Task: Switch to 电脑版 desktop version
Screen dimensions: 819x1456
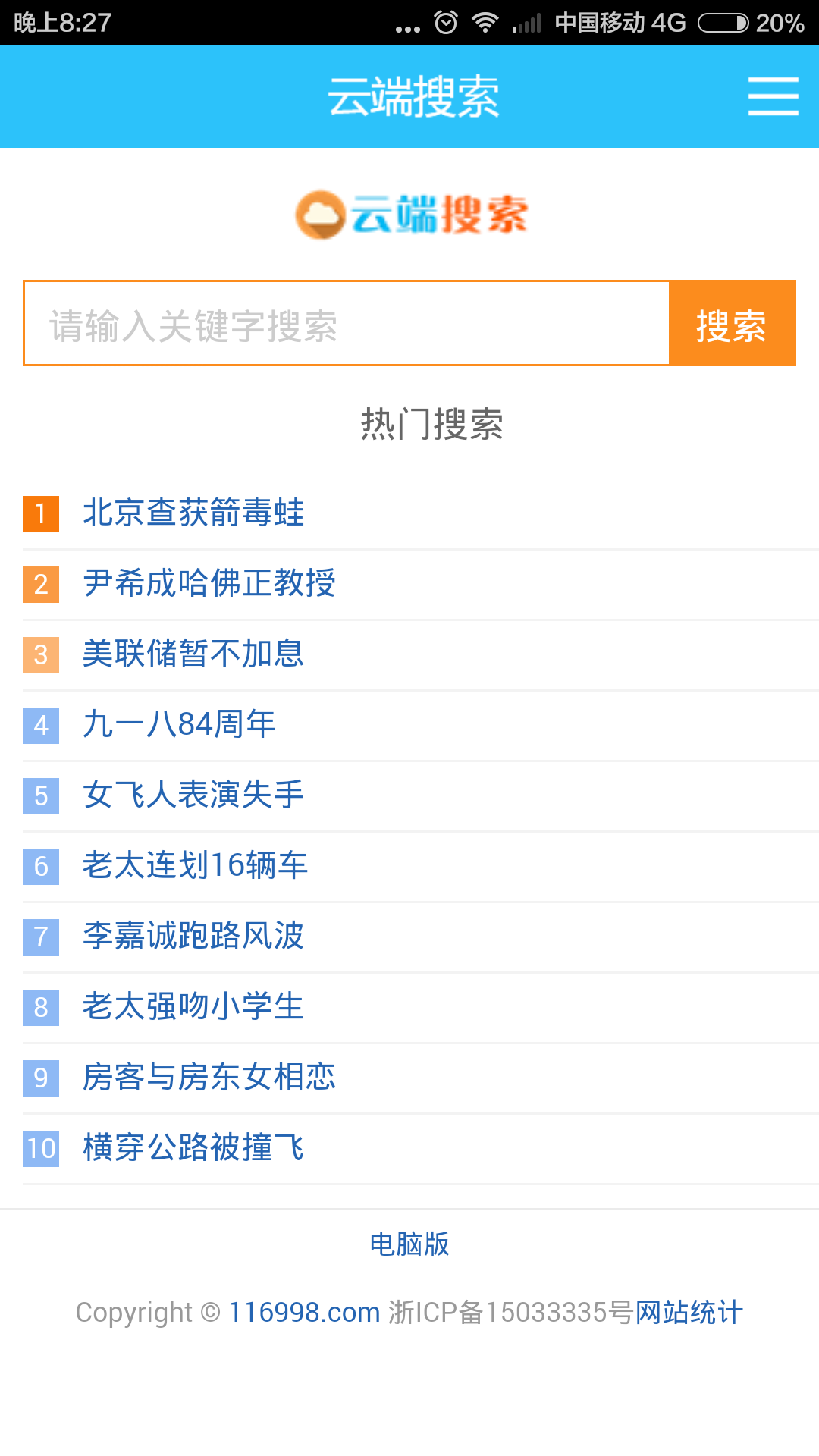Action: tap(409, 1244)
